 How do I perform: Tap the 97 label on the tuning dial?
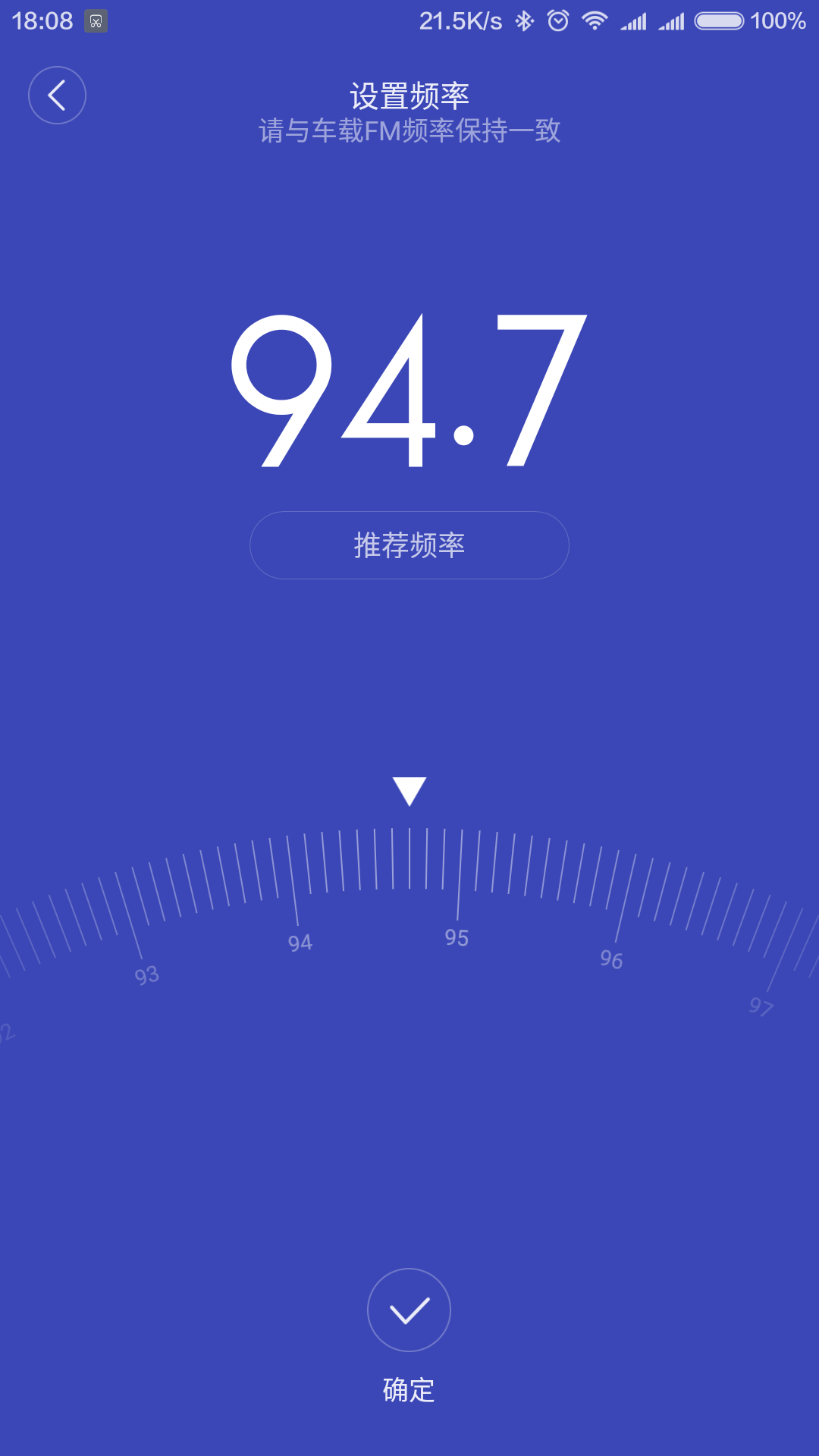(x=761, y=1006)
